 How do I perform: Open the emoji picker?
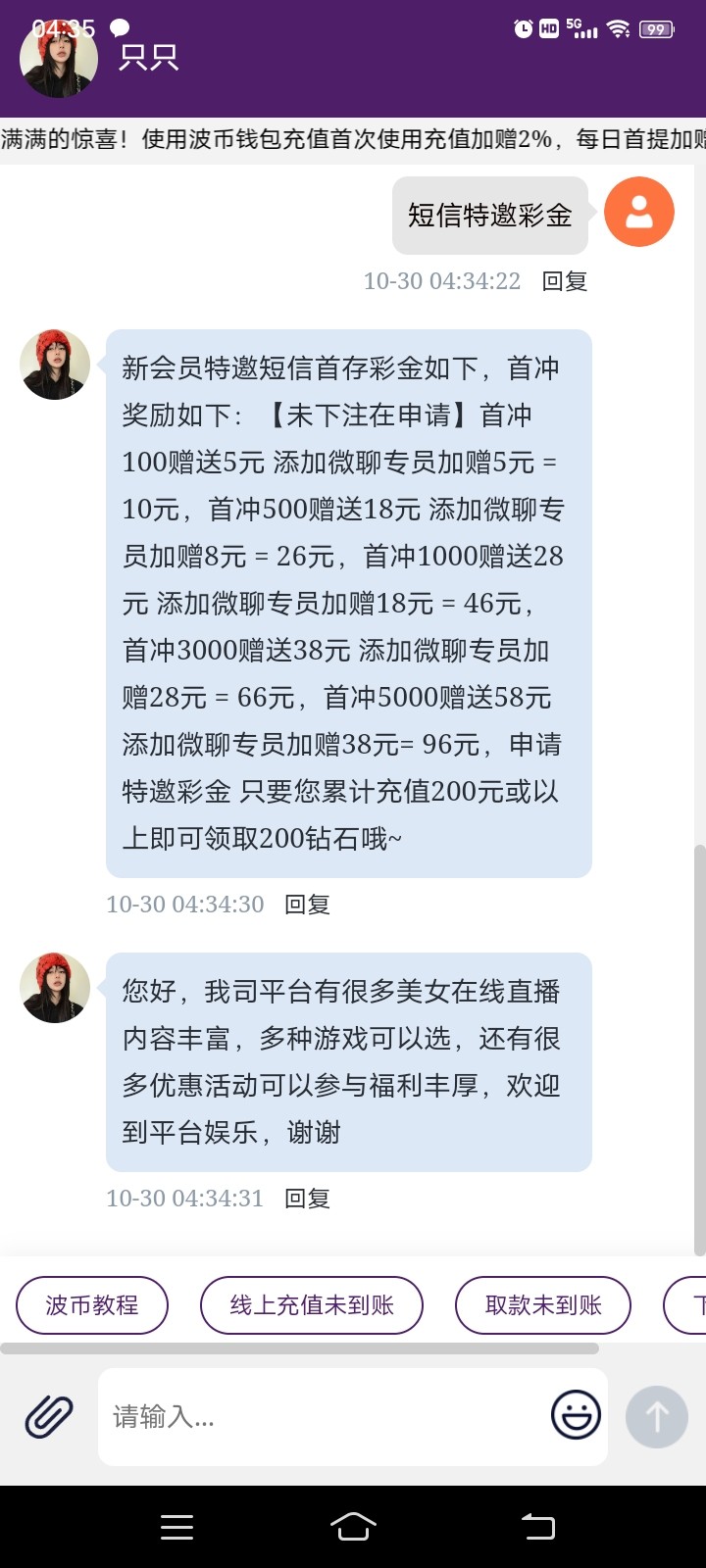tap(576, 1415)
